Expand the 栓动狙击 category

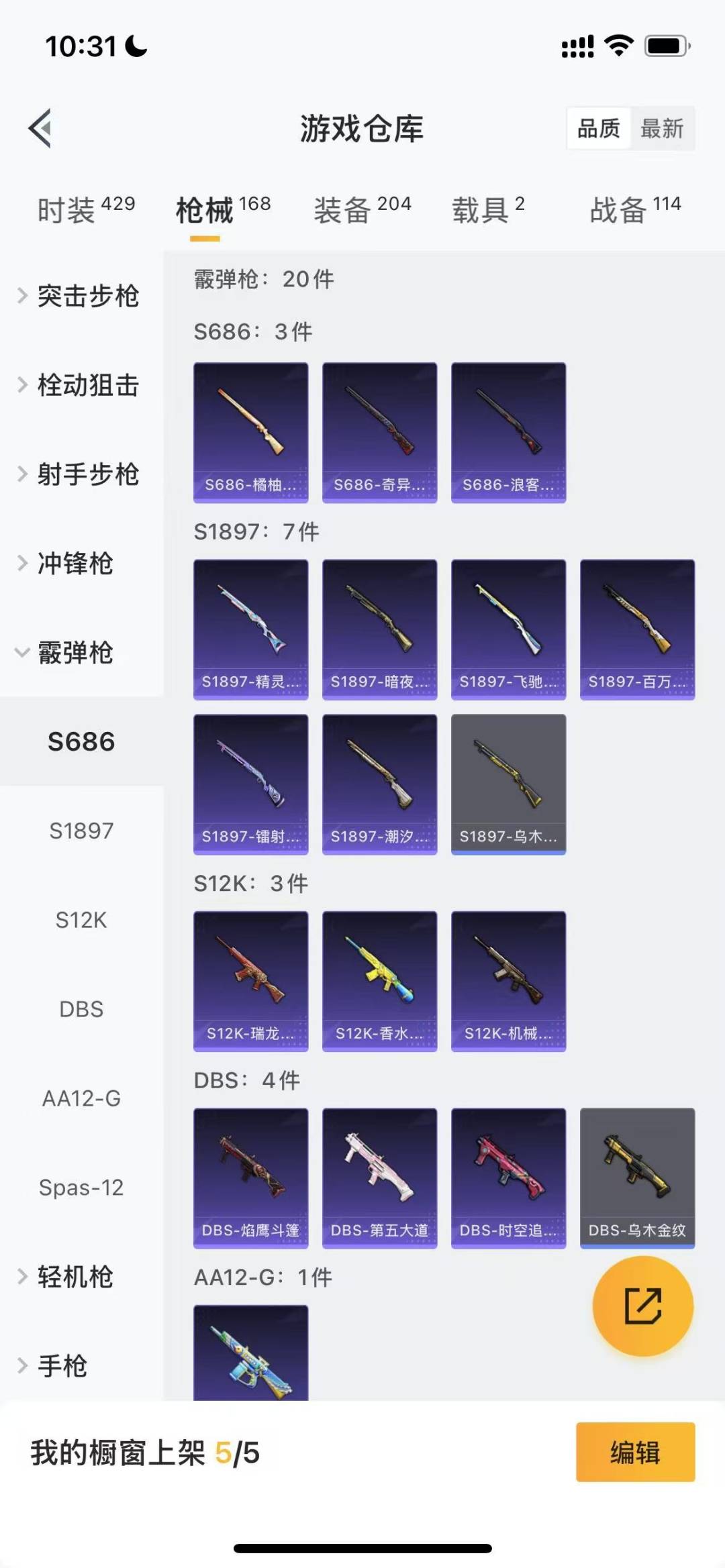81,385
